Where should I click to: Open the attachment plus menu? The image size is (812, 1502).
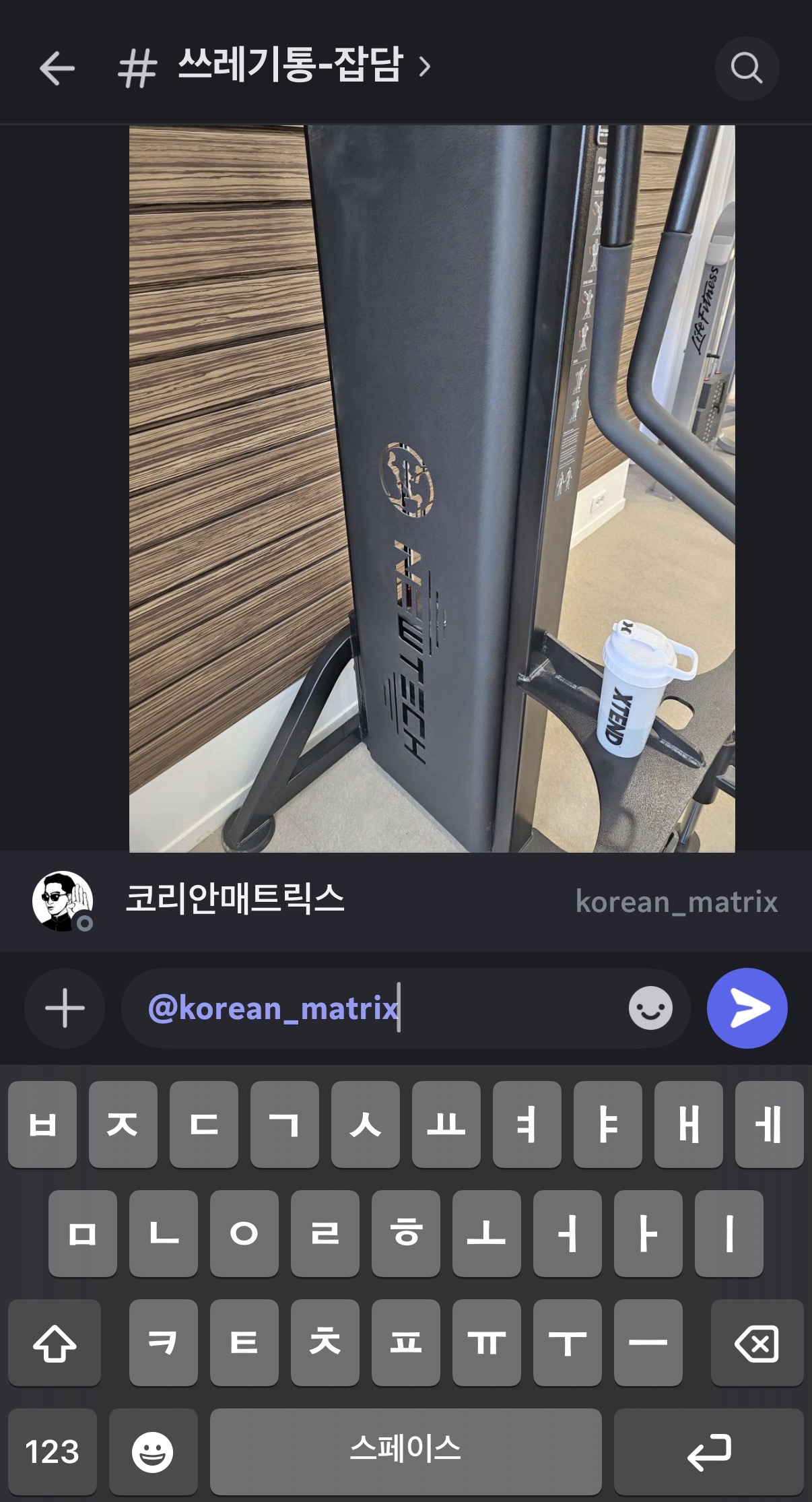[65, 1008]
